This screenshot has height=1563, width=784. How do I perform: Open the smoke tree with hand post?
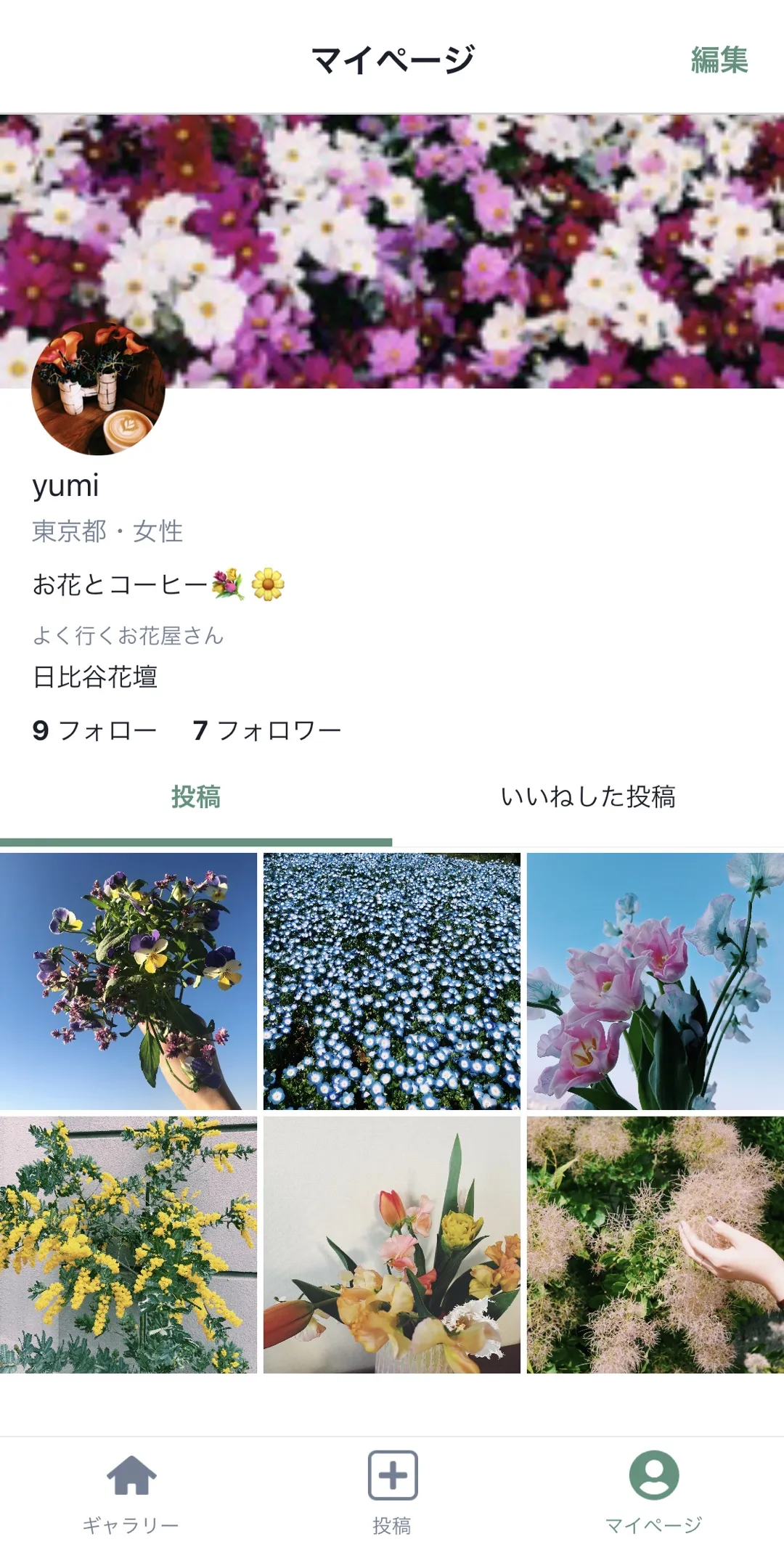(x=655, y=1244)
